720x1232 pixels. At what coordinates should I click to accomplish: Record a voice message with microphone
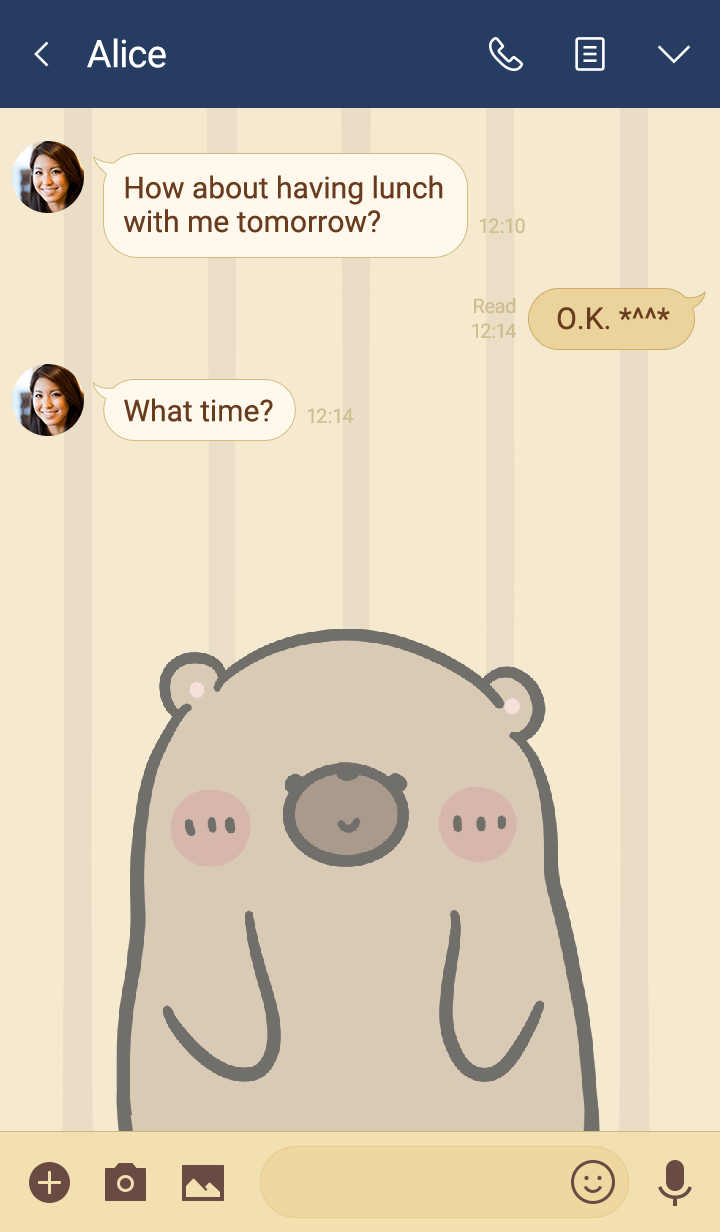675,1183
